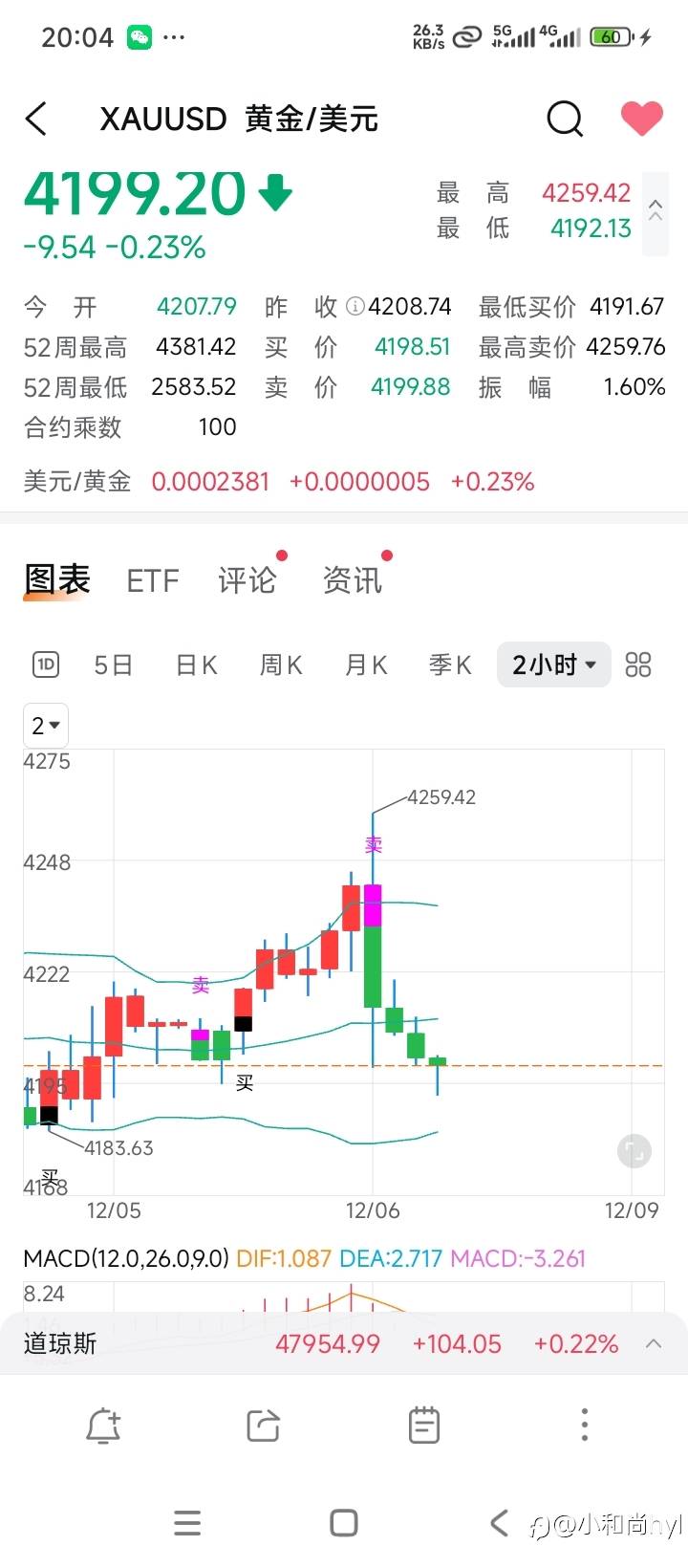Add a price alert with bell icon
Screen dimensions: 688x1568
click(103, 1426)
